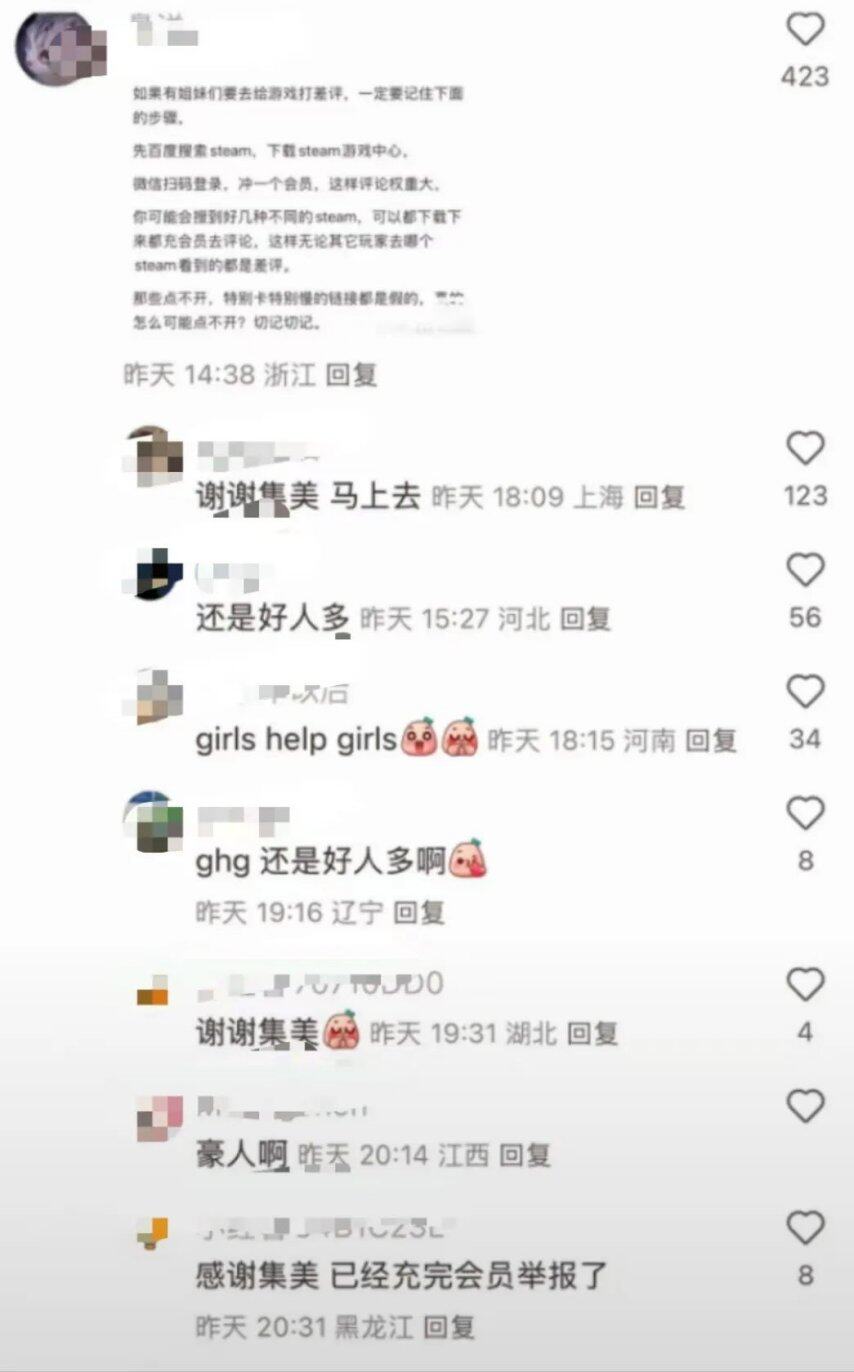Open the image attached to the top comment
The height and width of the screenshot is (1372, 854).
coord(300,210)
